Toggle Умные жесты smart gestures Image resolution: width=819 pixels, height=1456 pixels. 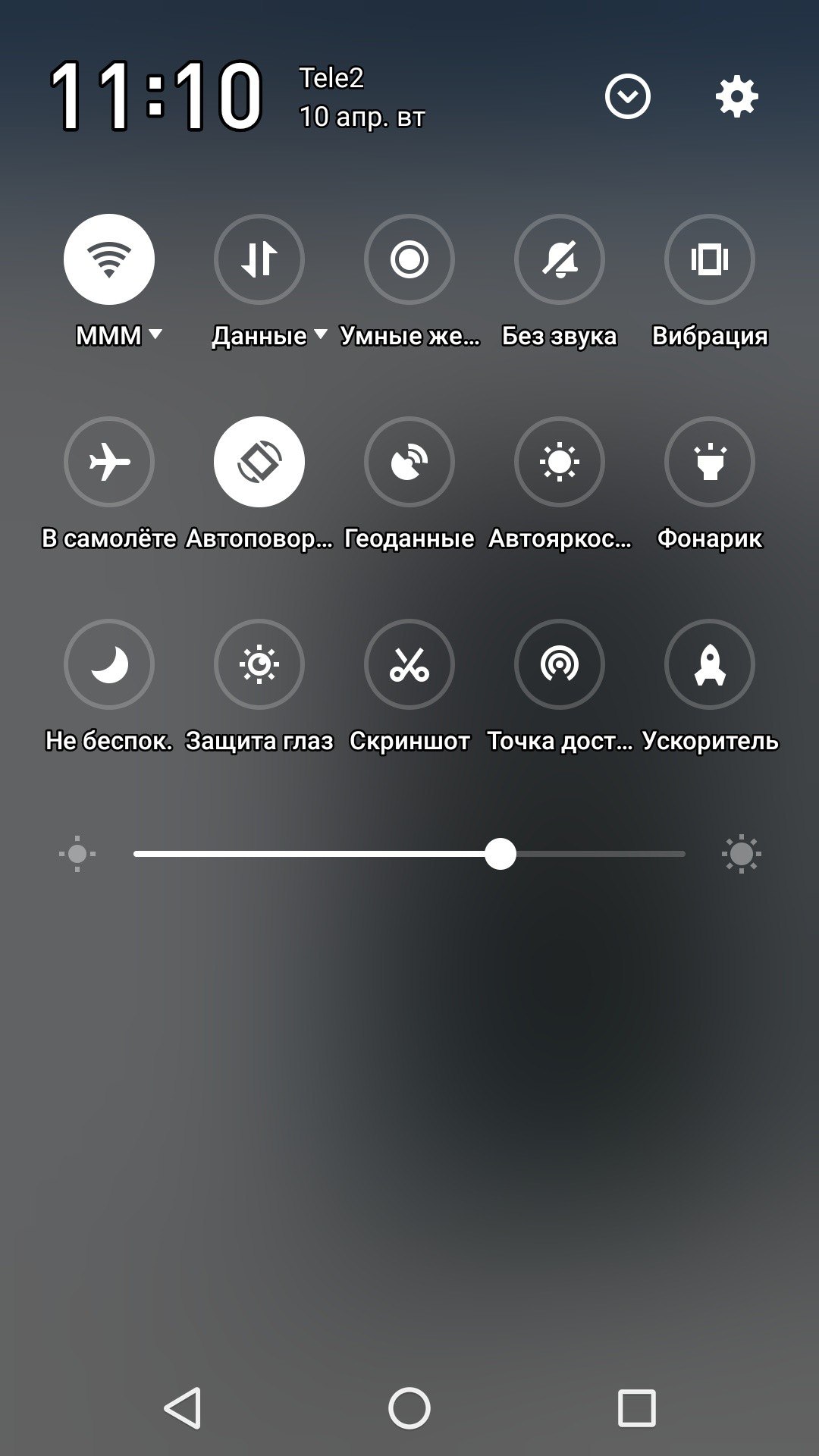click(409, 259)
